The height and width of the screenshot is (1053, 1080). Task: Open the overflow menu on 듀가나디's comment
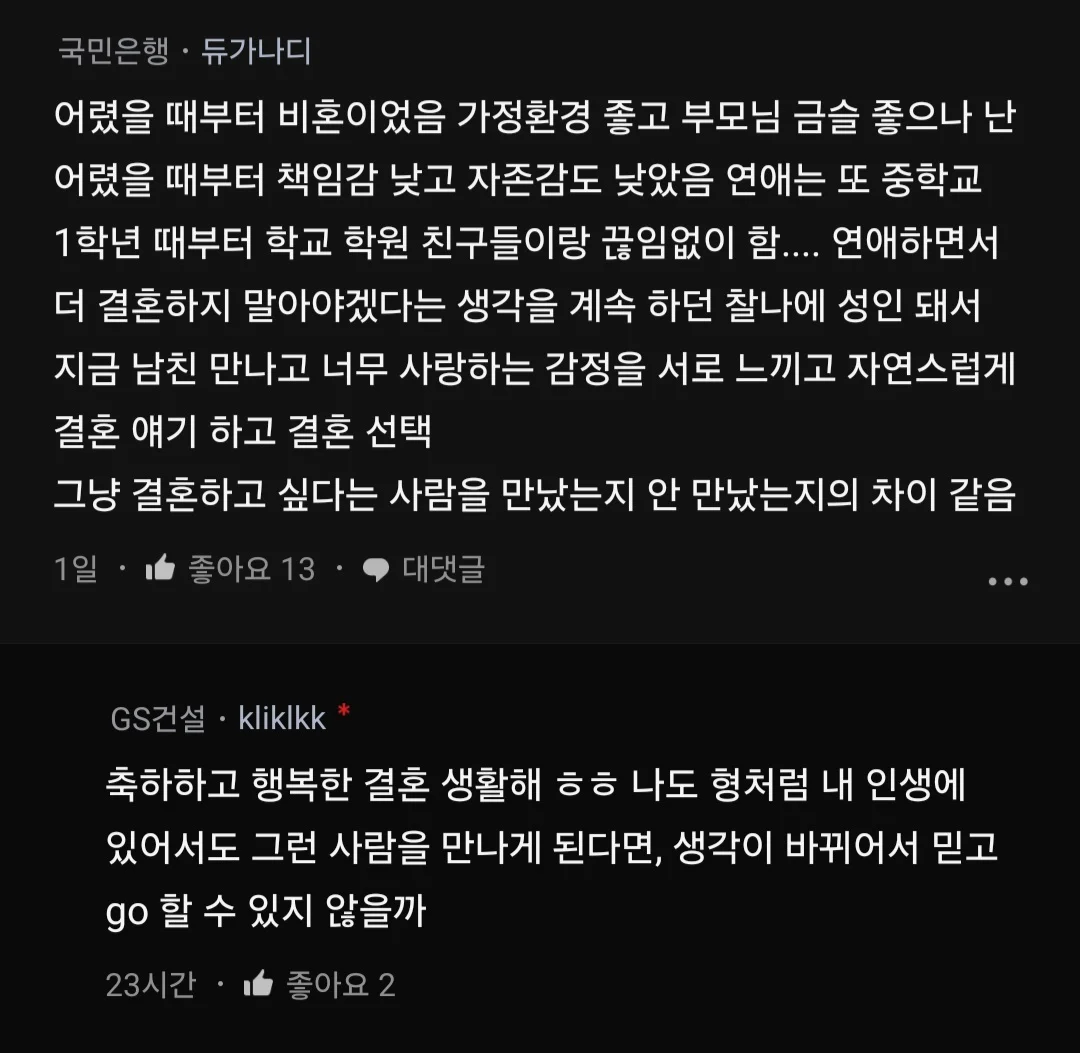[x=1007, y=581]
